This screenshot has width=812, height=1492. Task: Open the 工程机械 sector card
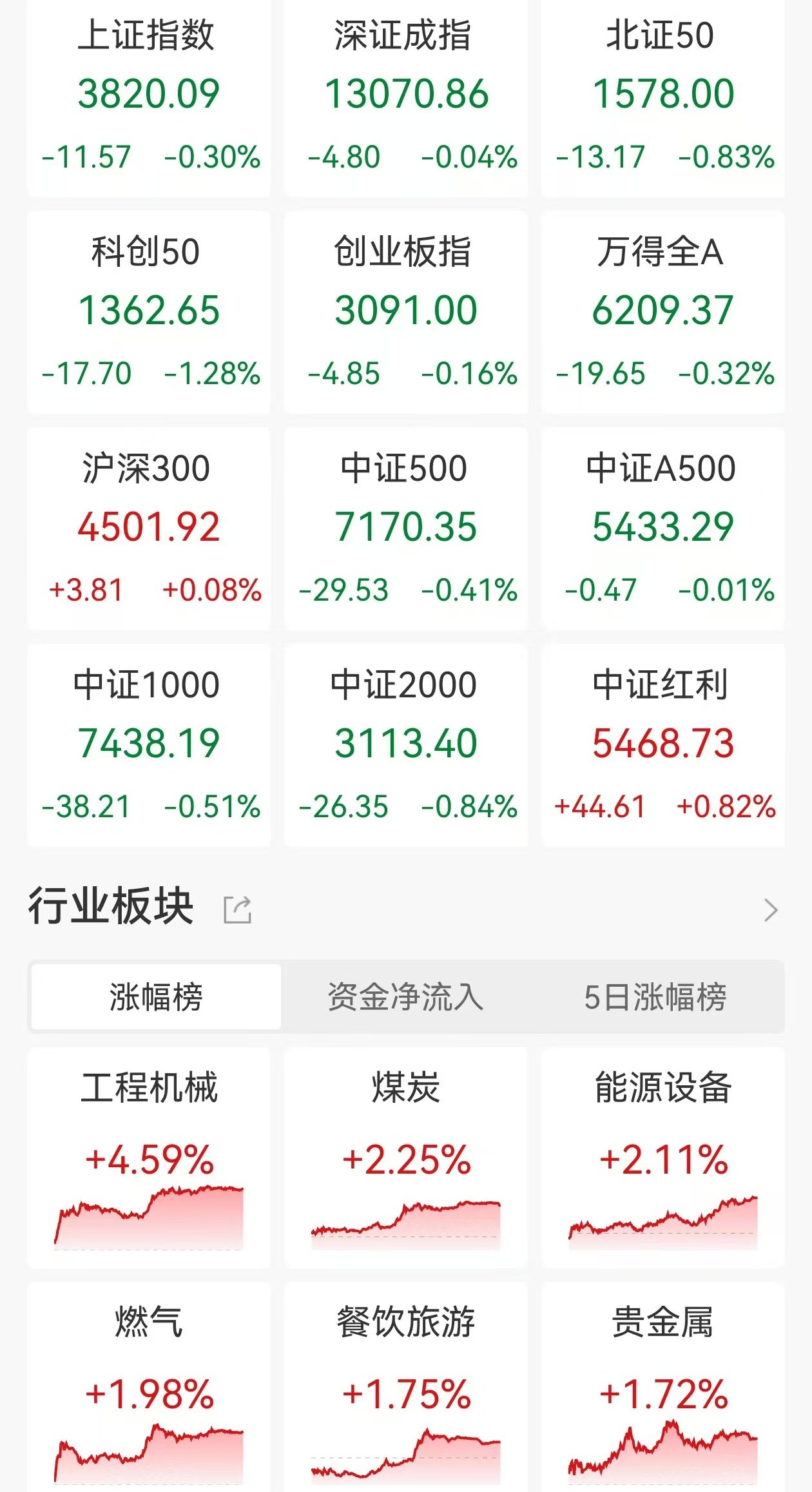(x=149, y=1158)
